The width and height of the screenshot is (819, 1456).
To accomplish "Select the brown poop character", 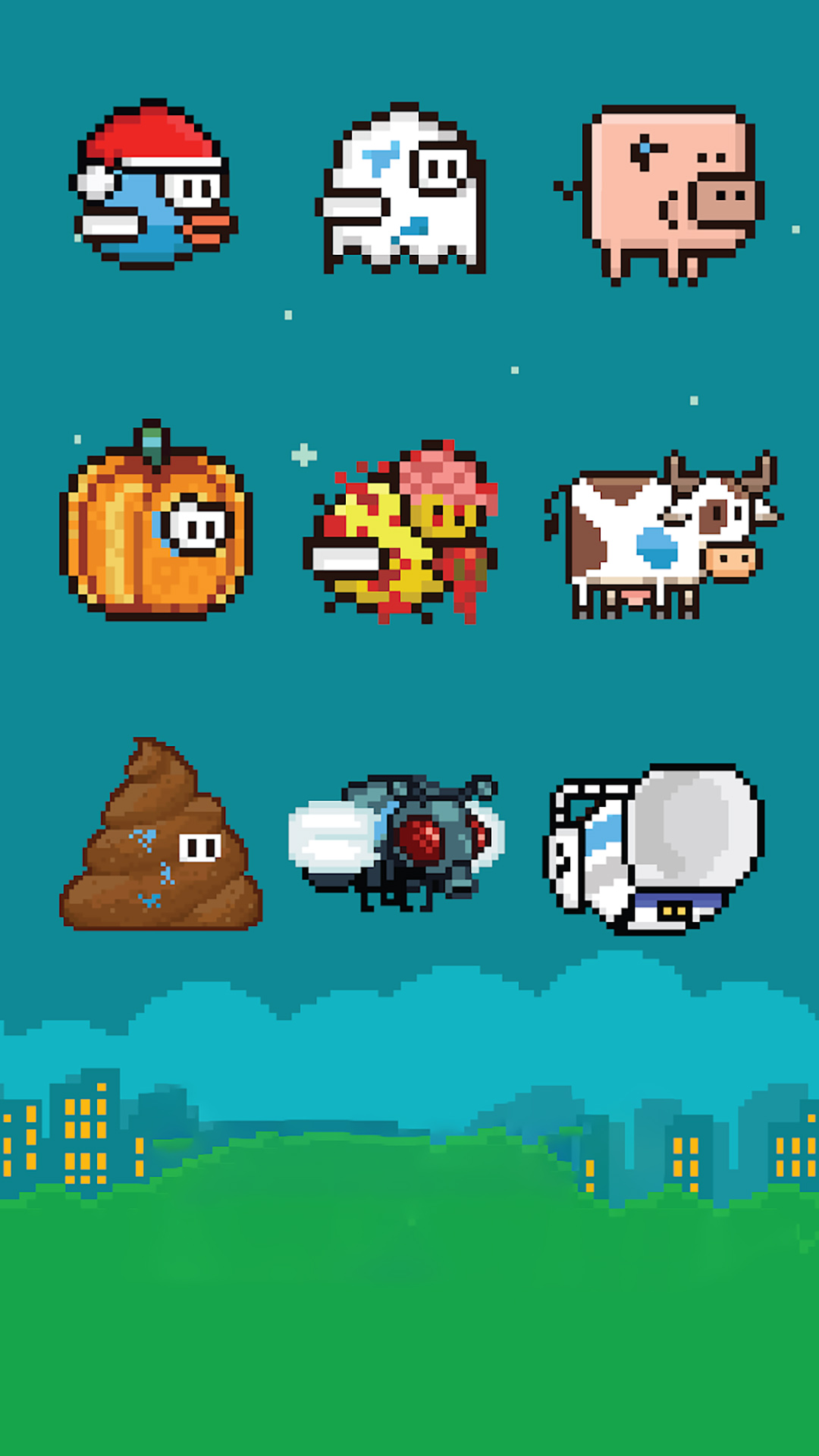I will tap(162, 842).
